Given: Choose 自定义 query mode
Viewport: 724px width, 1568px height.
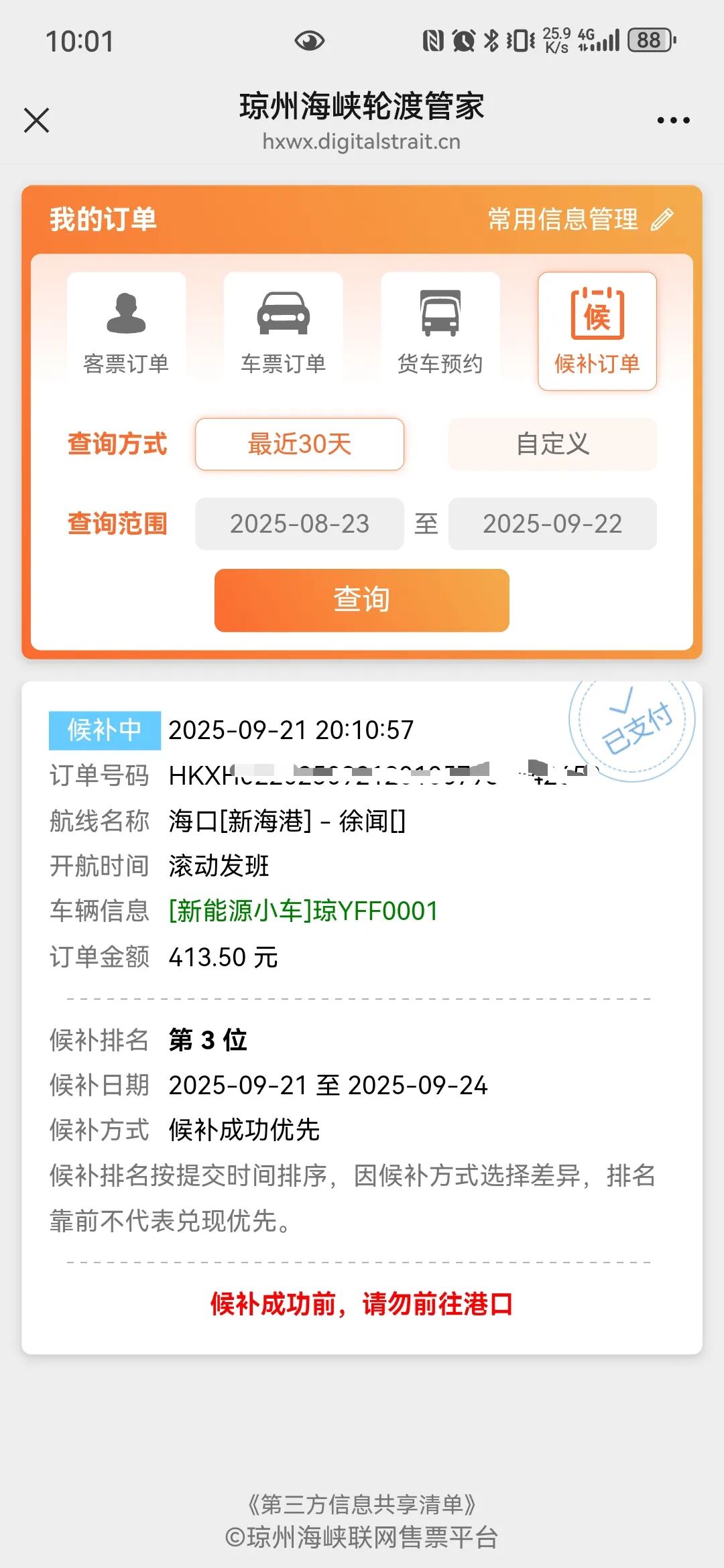Looking at the screenshot, I should pos(552,444).
